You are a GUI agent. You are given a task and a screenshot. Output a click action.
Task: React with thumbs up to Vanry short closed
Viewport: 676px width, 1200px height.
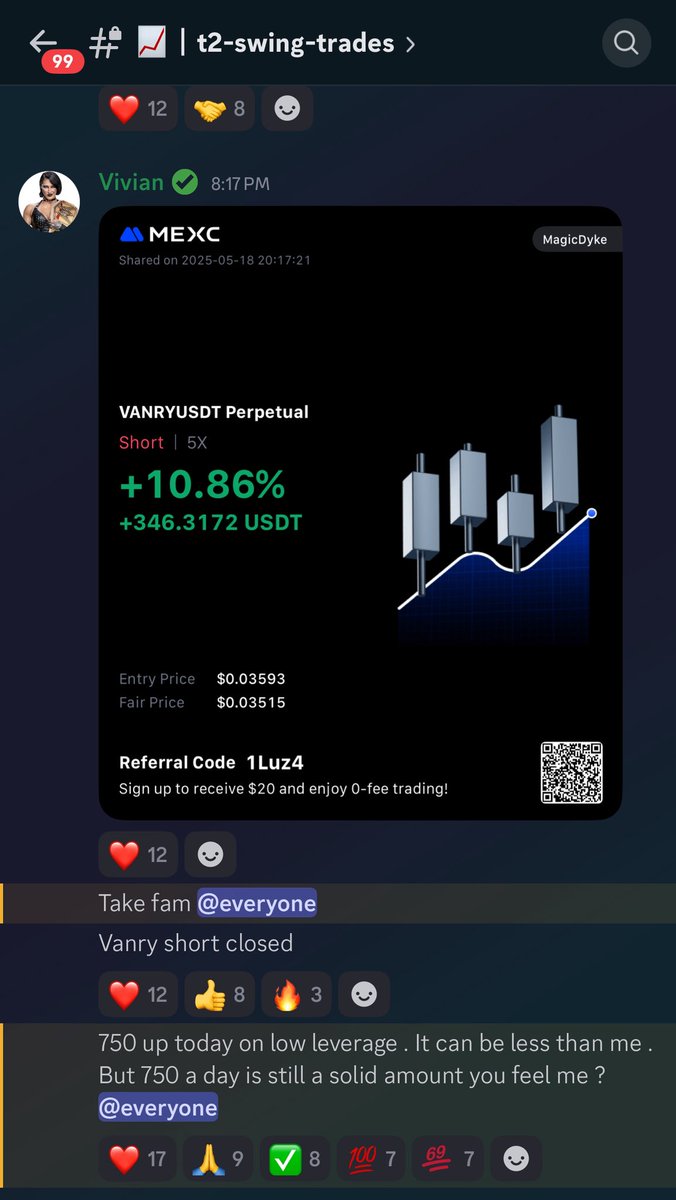click(223, 995)
